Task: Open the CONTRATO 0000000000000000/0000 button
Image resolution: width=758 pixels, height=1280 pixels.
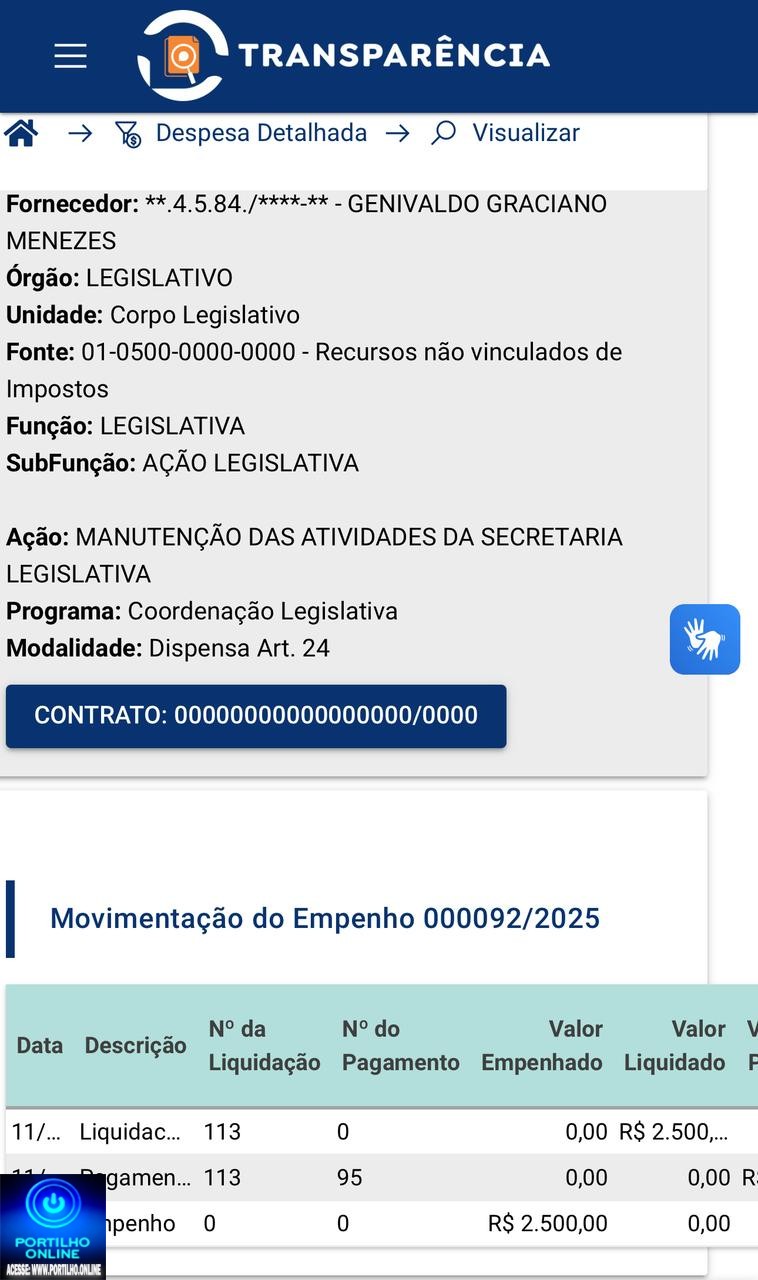Action: [256, 716]
